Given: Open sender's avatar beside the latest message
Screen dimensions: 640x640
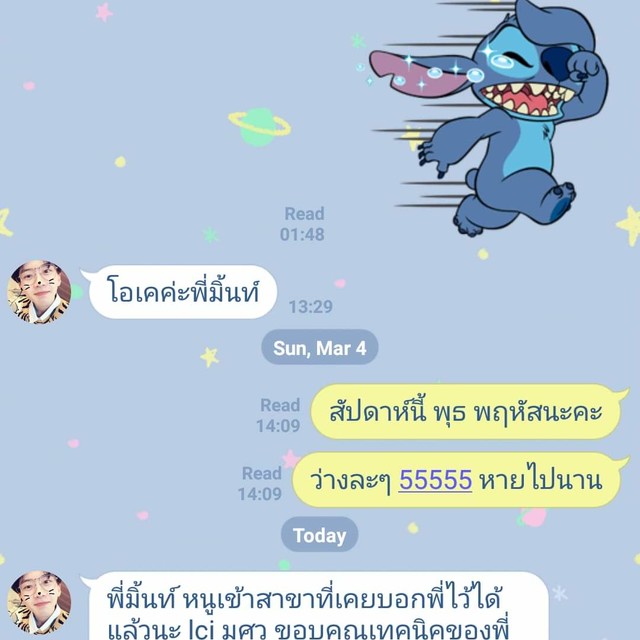Looking at the screenshot, I should point(39,603).
